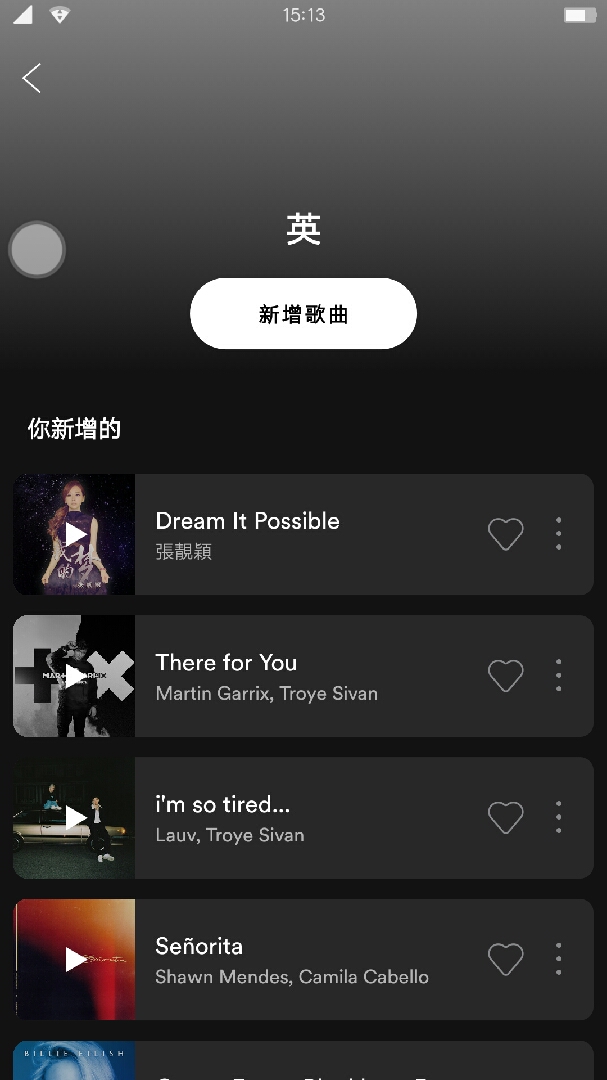Go back using the top-left arrow
The width and height of the screenshot is (607, 1080).
point(32,78)
